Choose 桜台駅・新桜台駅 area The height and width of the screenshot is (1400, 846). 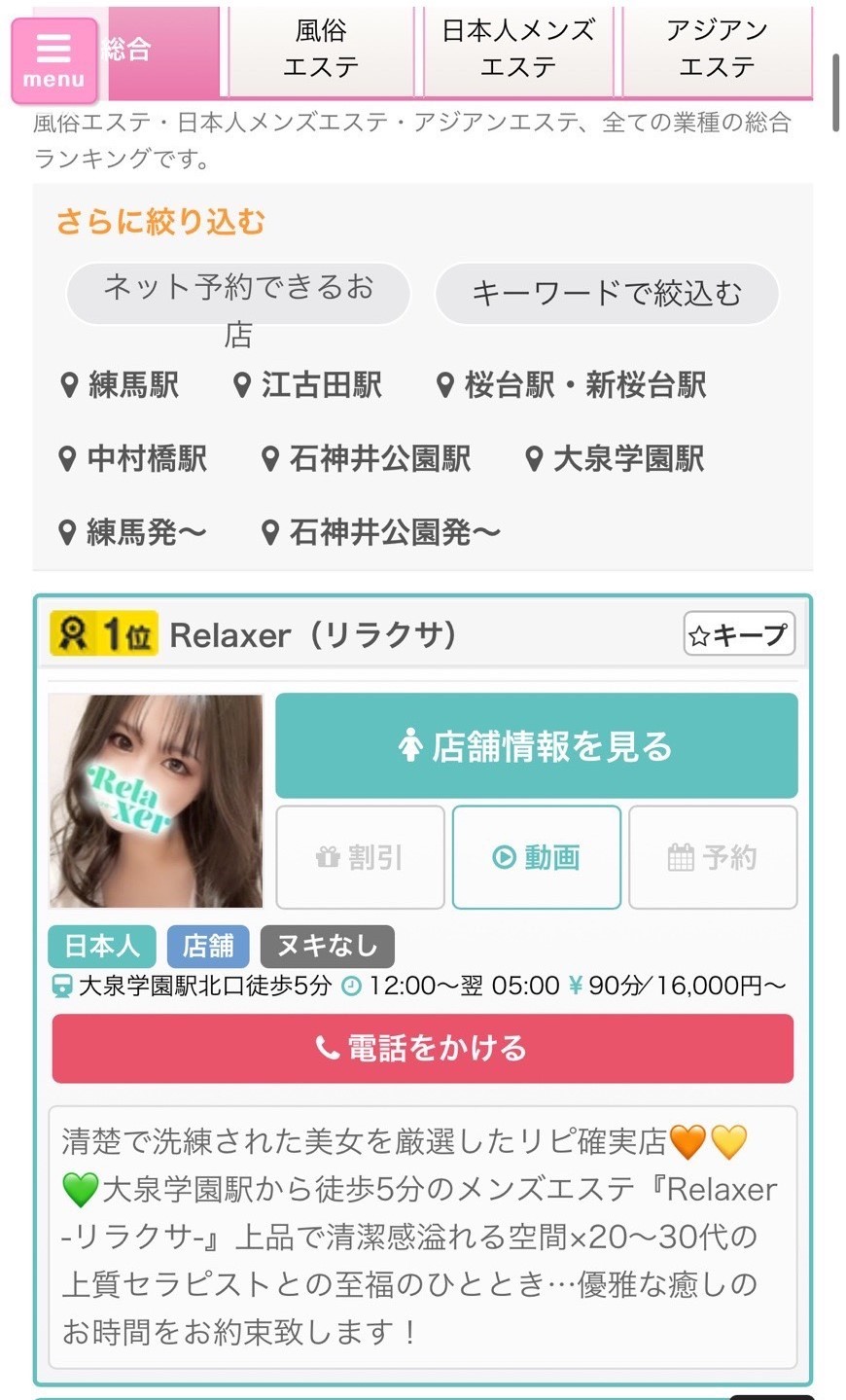(x=572, y=385)
